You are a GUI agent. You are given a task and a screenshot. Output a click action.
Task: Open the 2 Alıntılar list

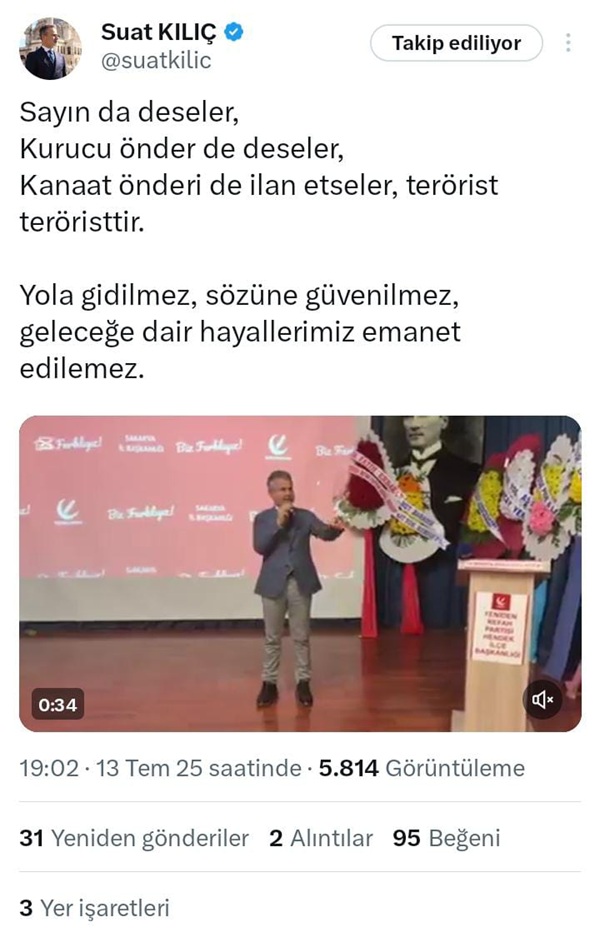(x=320, y=838)
